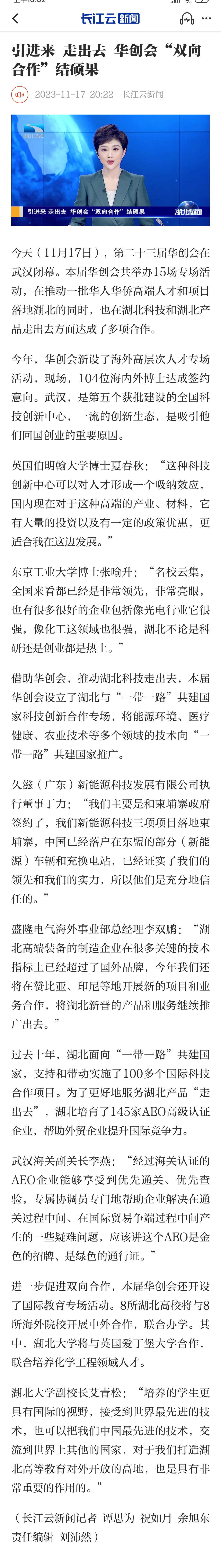Open the headphone listen mode icon
This screenshot has width=221, height=1568.
187,19
